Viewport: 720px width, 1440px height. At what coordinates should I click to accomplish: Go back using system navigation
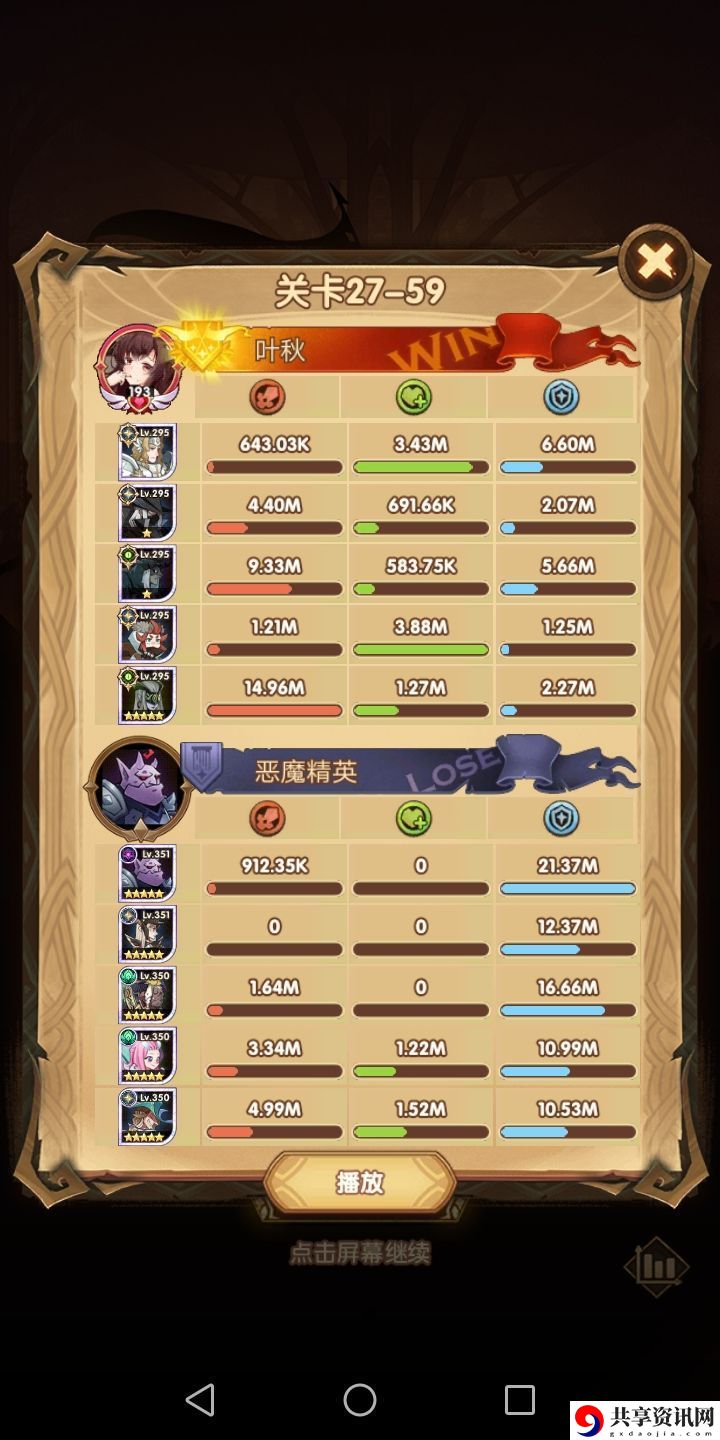pyautogui.click(x=200, y=1399)
